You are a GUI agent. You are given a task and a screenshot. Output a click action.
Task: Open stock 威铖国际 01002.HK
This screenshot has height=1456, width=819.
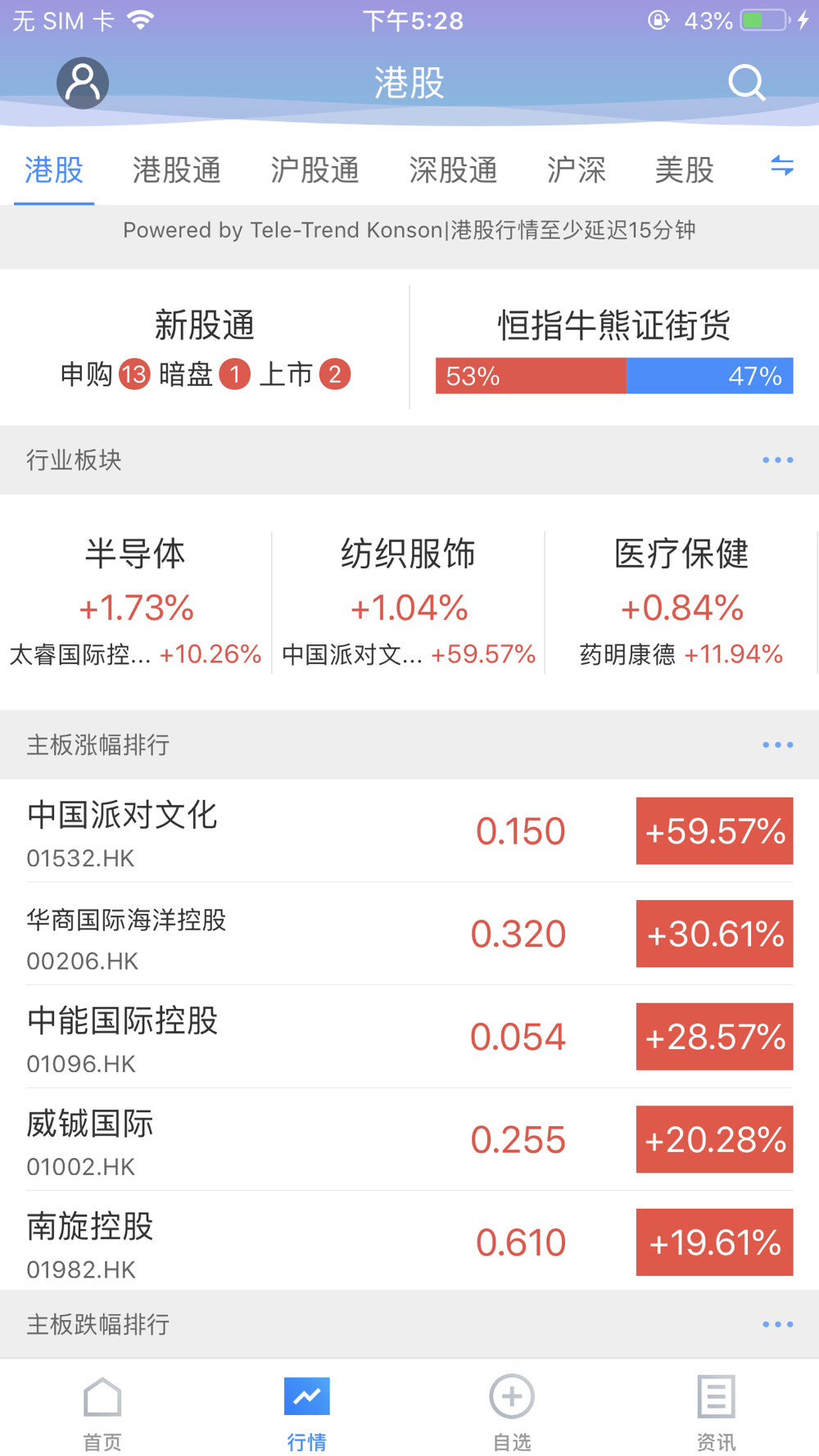pos(409,1140)
